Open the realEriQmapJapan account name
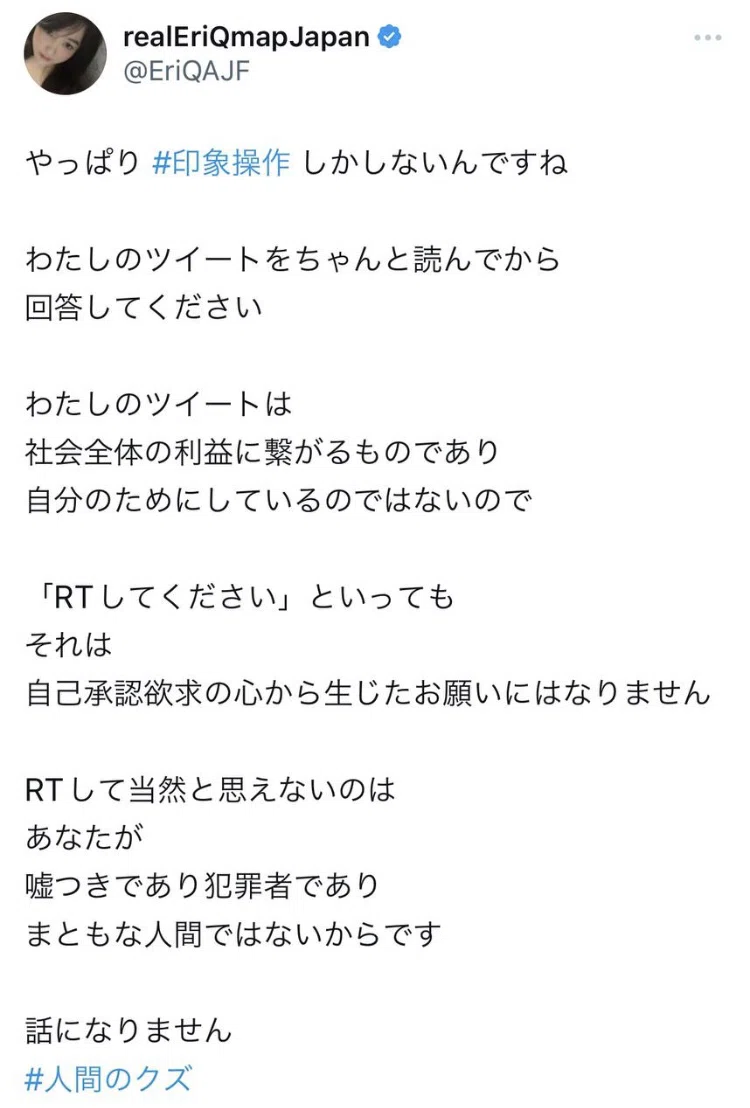 (x=246, y=37)
